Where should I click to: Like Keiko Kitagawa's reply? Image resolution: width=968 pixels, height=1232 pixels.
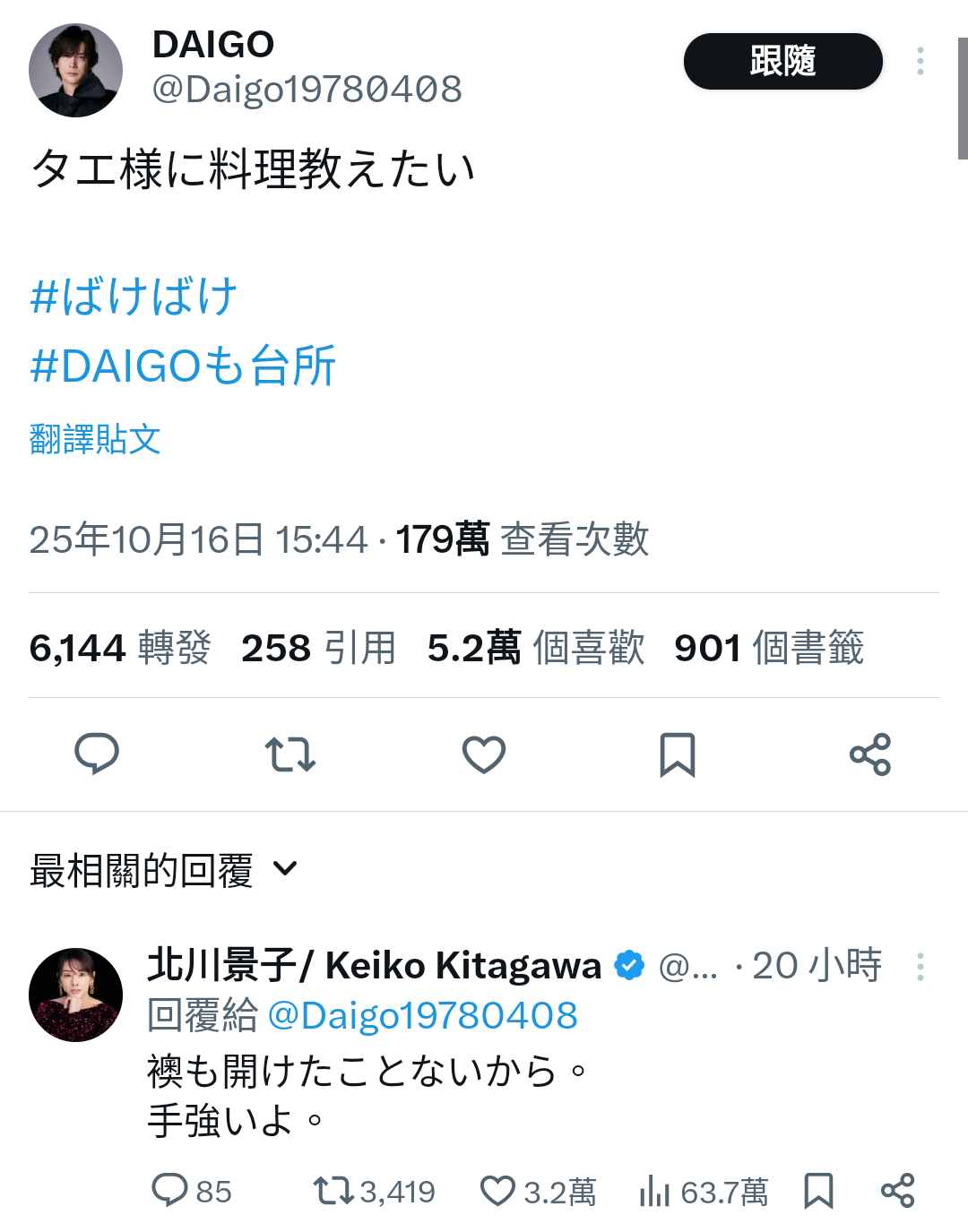(x=498, y=1192)
